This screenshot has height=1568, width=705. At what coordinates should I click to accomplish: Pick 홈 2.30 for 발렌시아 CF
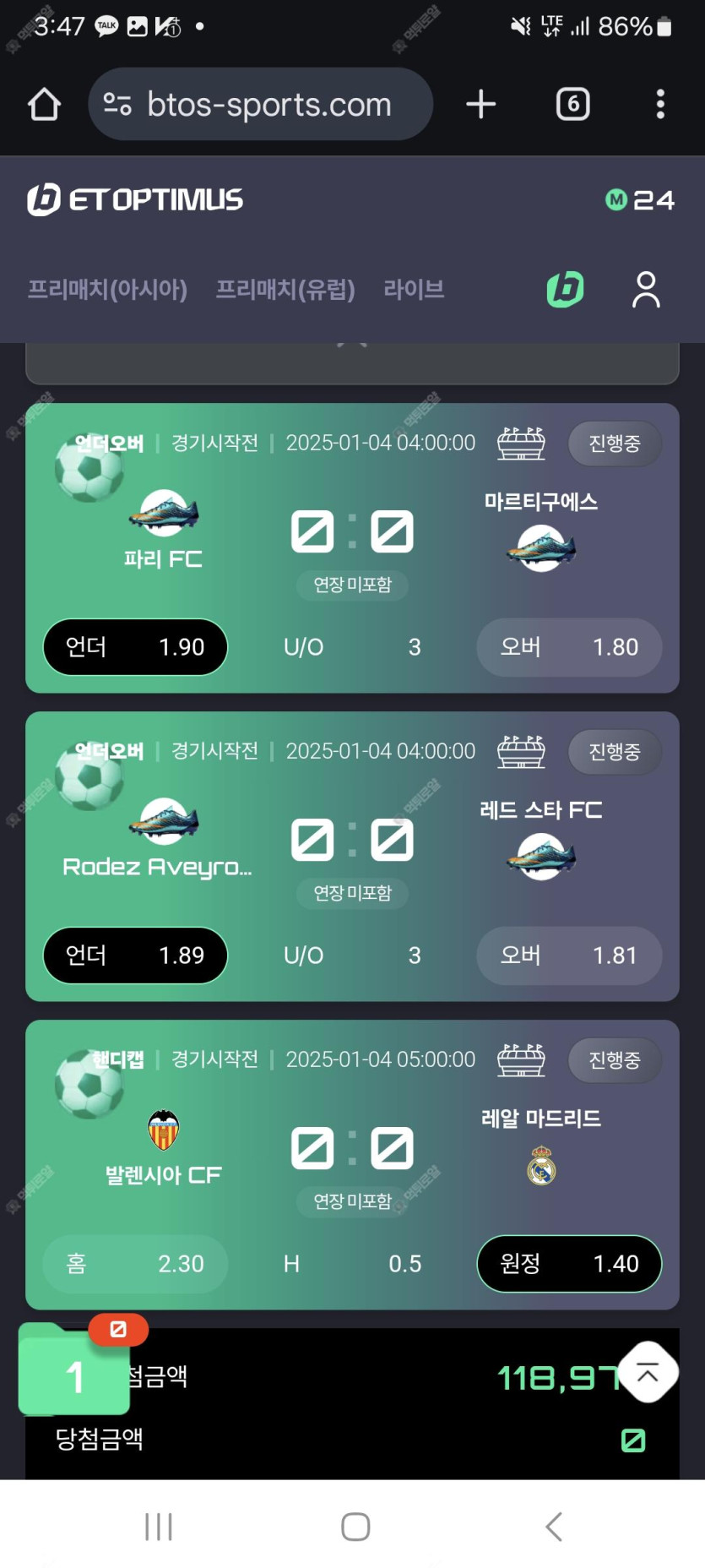(135, 1264)
